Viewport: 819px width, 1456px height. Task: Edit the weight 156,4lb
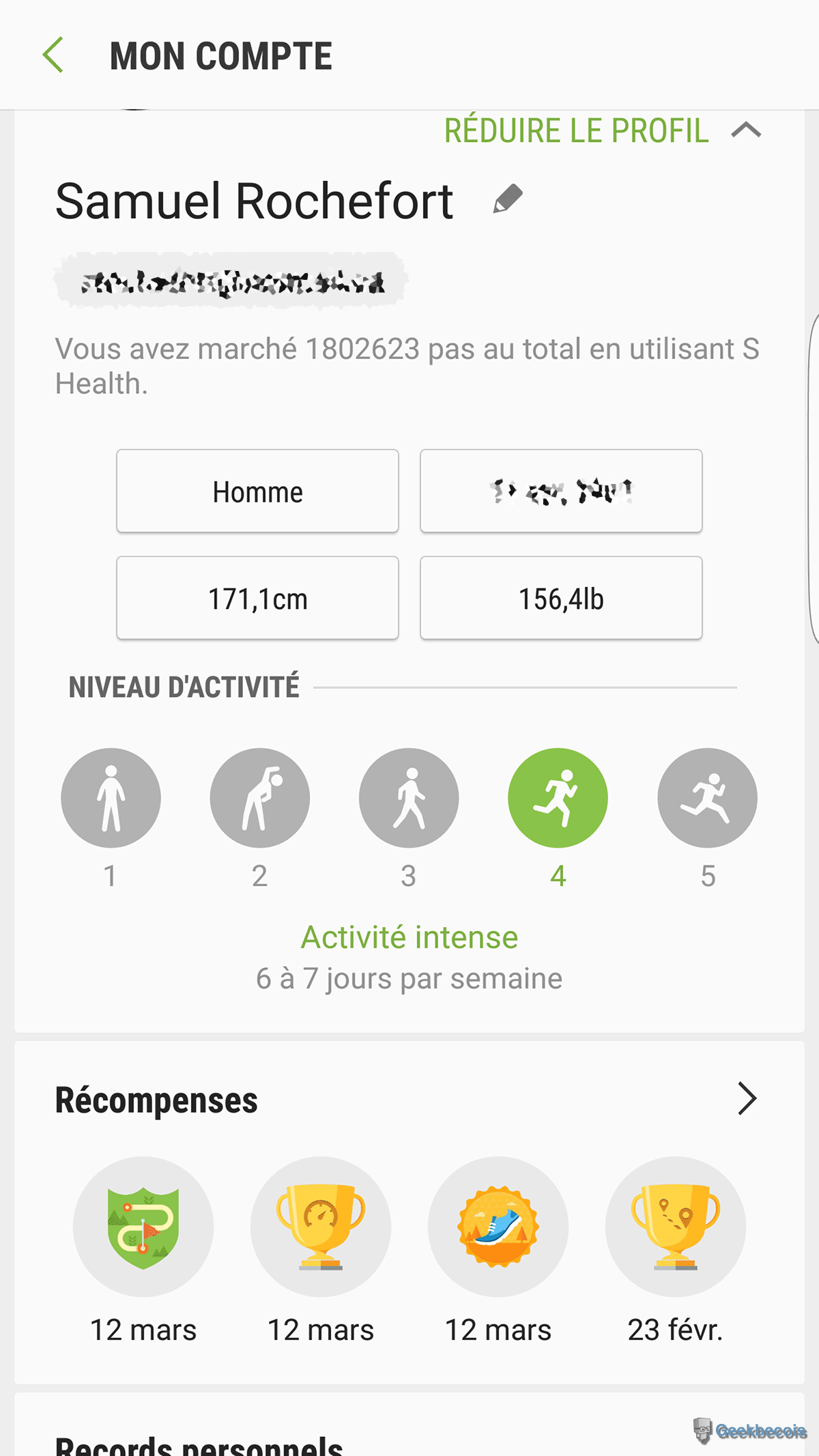[561, 598]
